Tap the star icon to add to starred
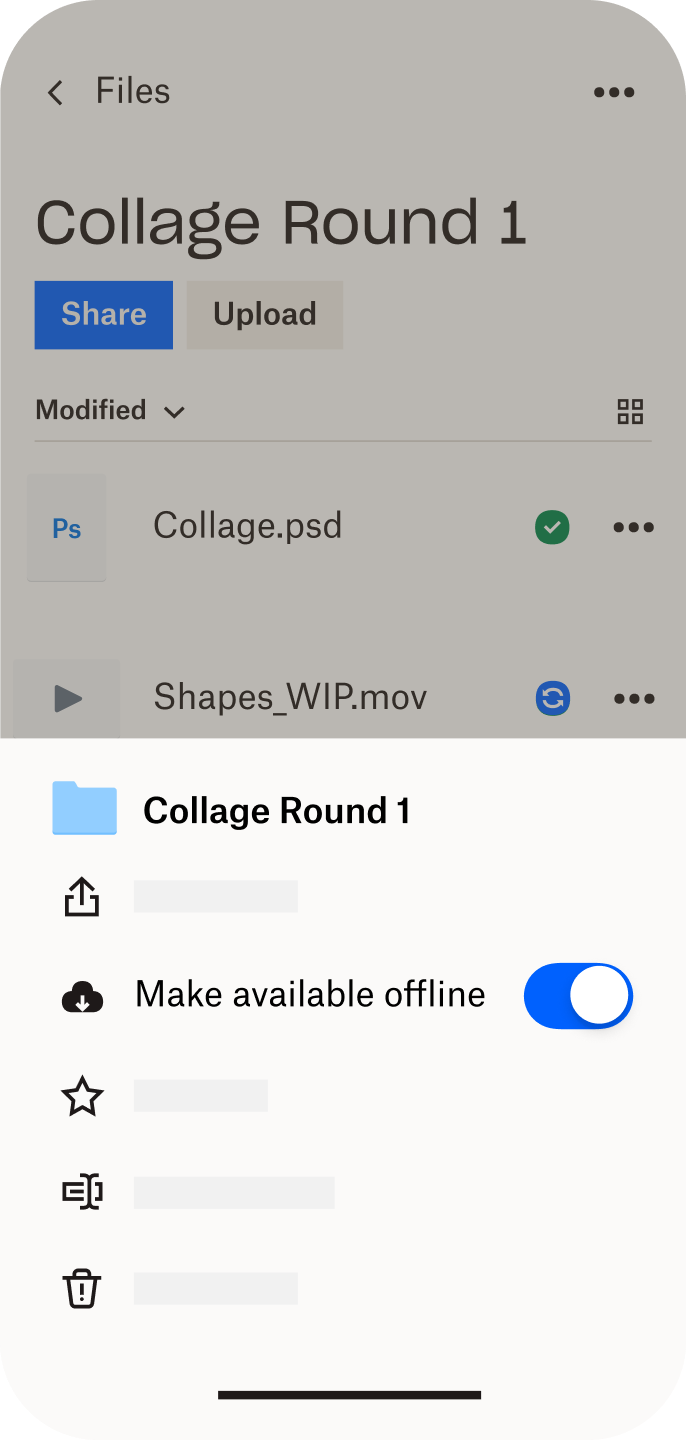686x1440 pixels. 82,1097
